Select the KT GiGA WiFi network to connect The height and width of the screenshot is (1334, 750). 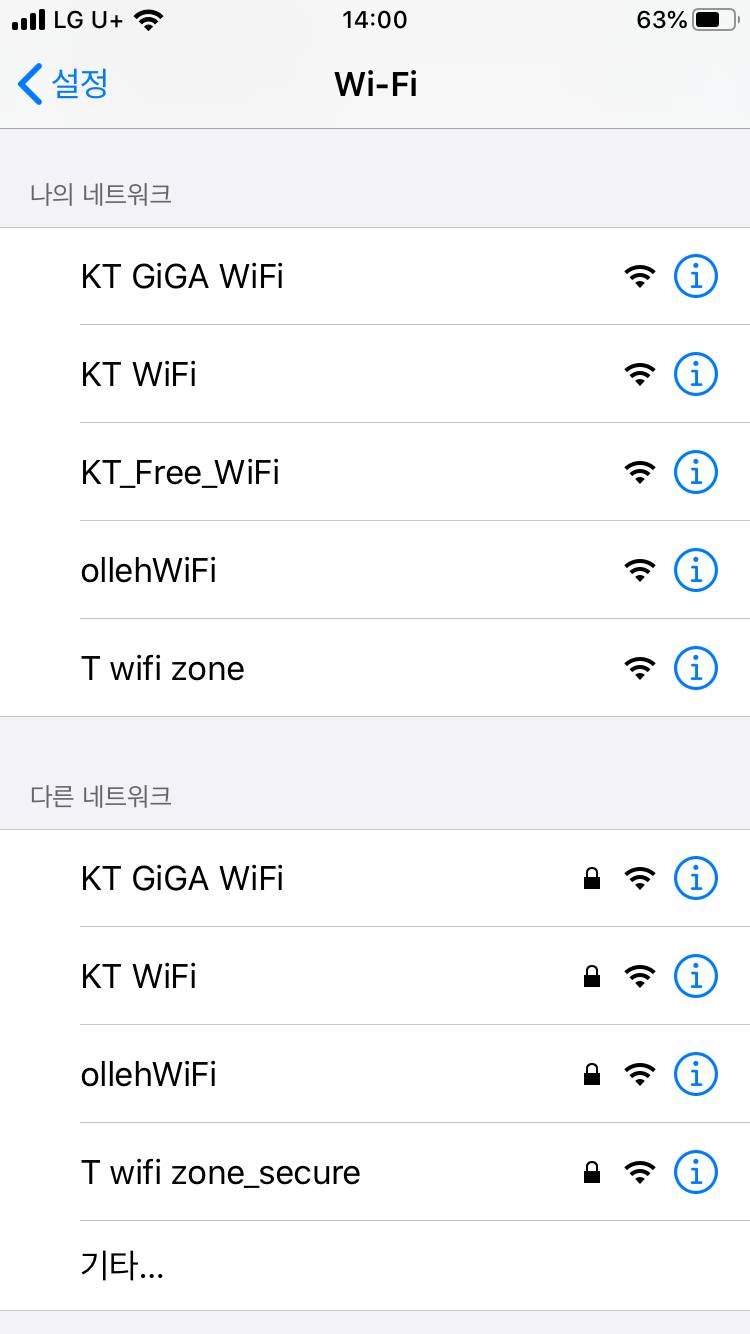tap(182, 276)
